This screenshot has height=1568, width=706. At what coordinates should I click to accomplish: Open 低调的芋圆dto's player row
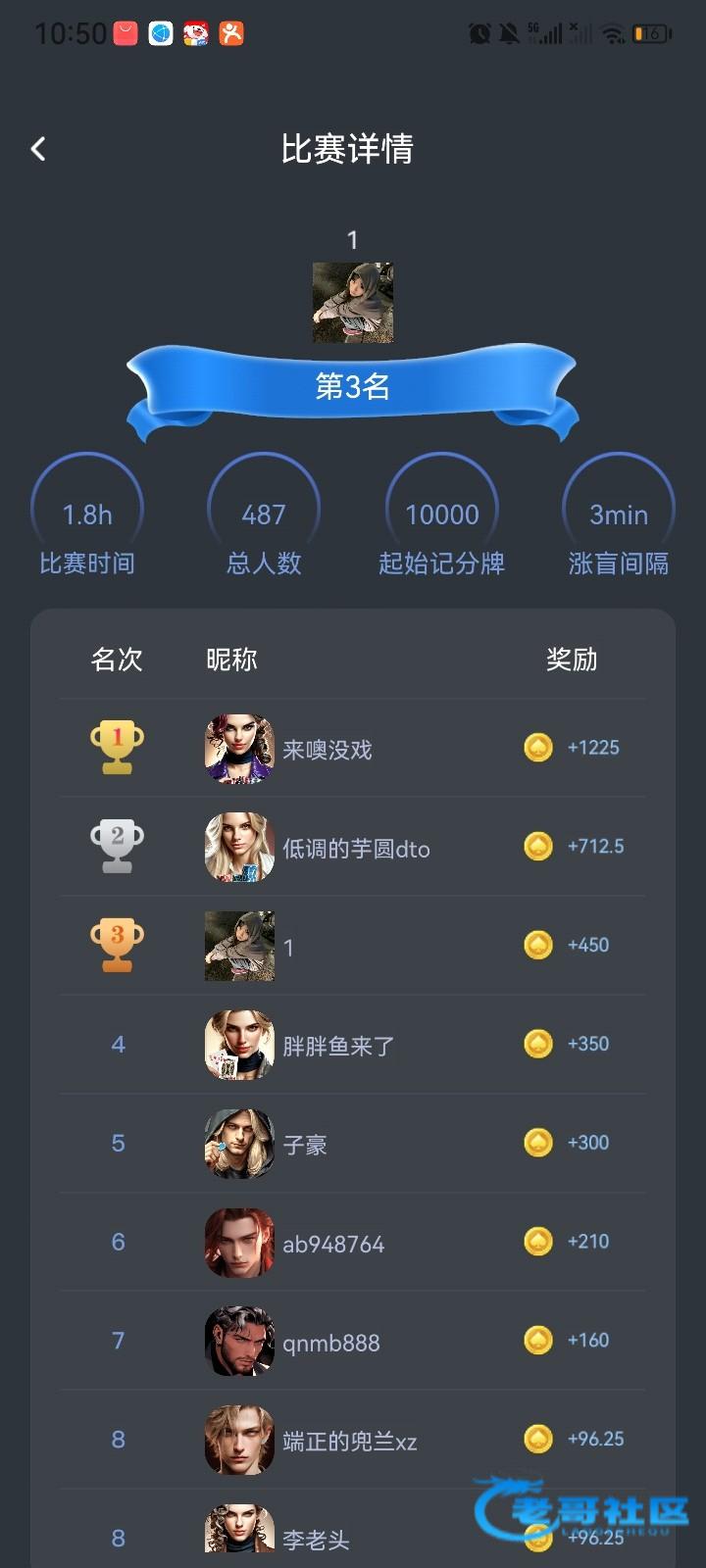point(355,848)
